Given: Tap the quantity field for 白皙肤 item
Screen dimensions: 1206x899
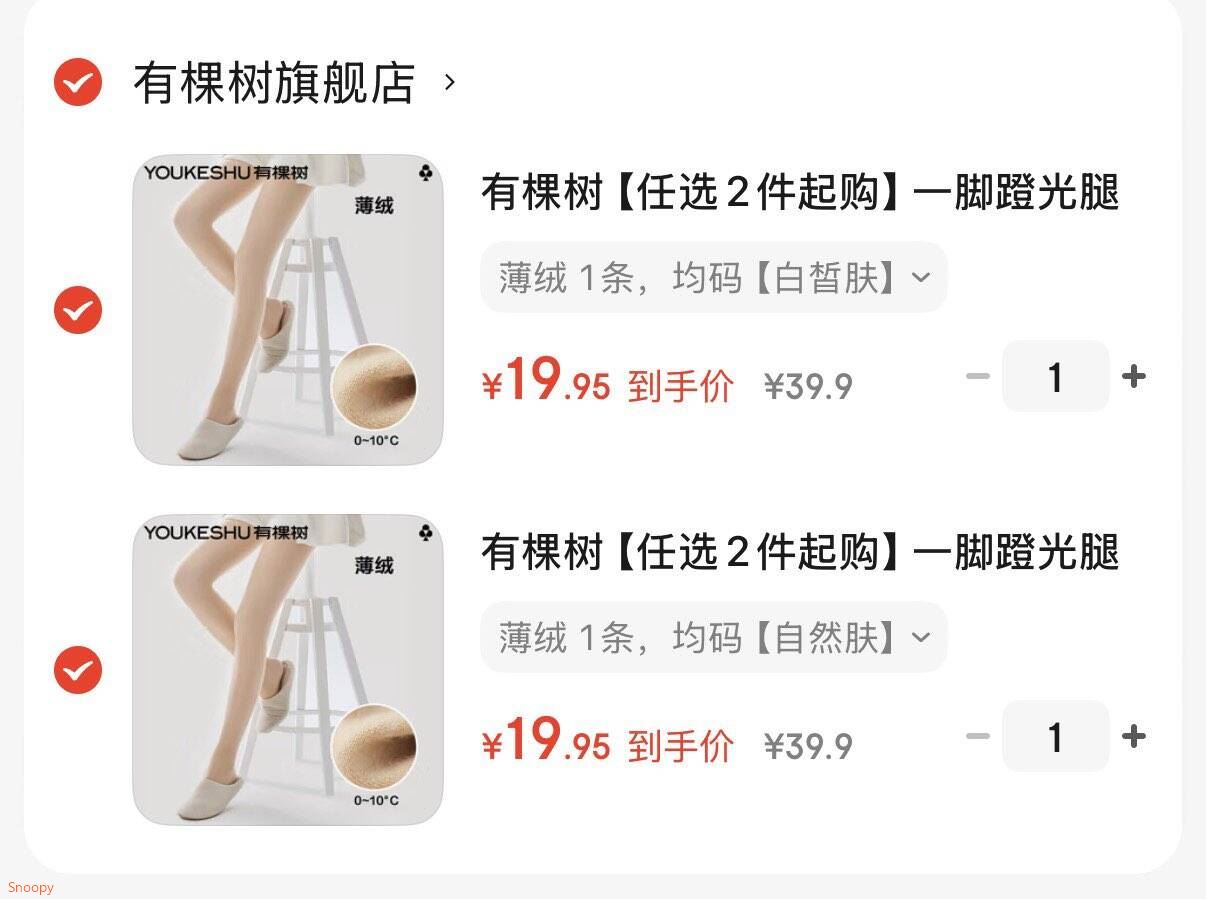Looking at the screenshot, I should 1055,377.
